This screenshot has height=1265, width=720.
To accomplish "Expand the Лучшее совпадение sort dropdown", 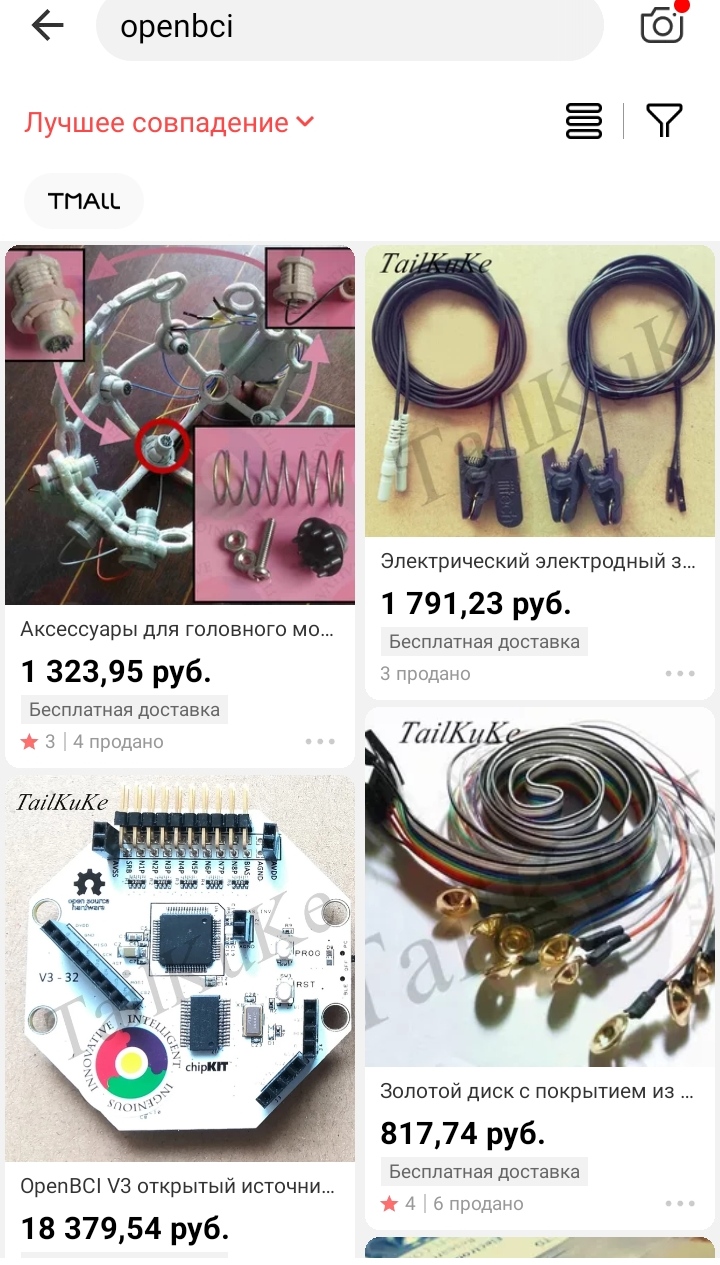I will [169, 123].
